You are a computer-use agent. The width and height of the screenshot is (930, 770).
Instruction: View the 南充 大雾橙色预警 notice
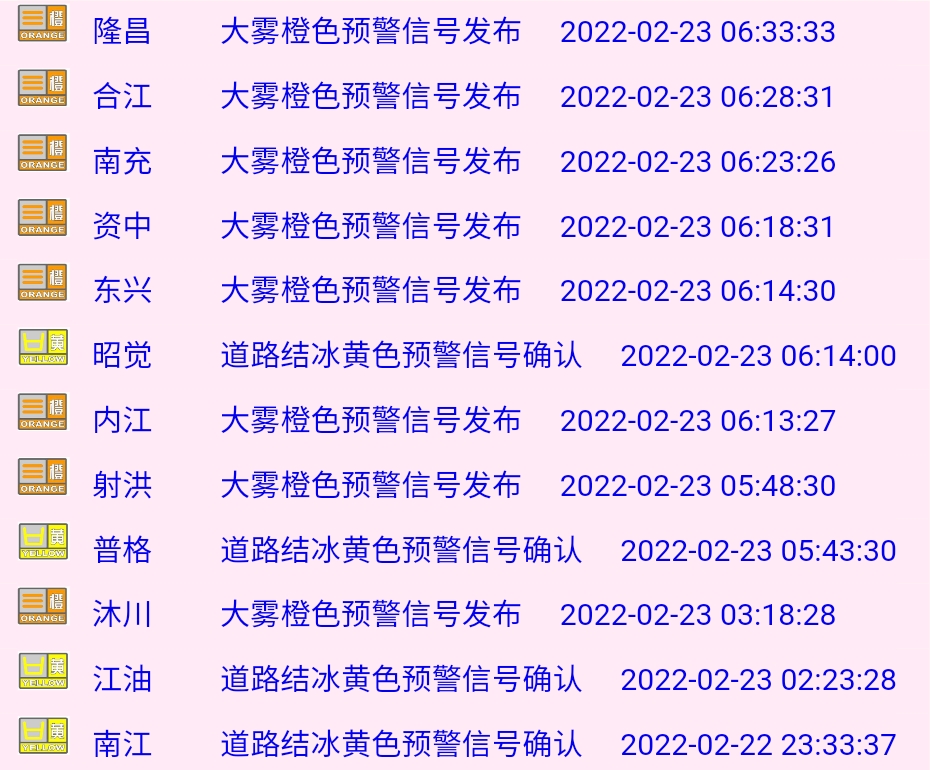click(x=370, y=162)
